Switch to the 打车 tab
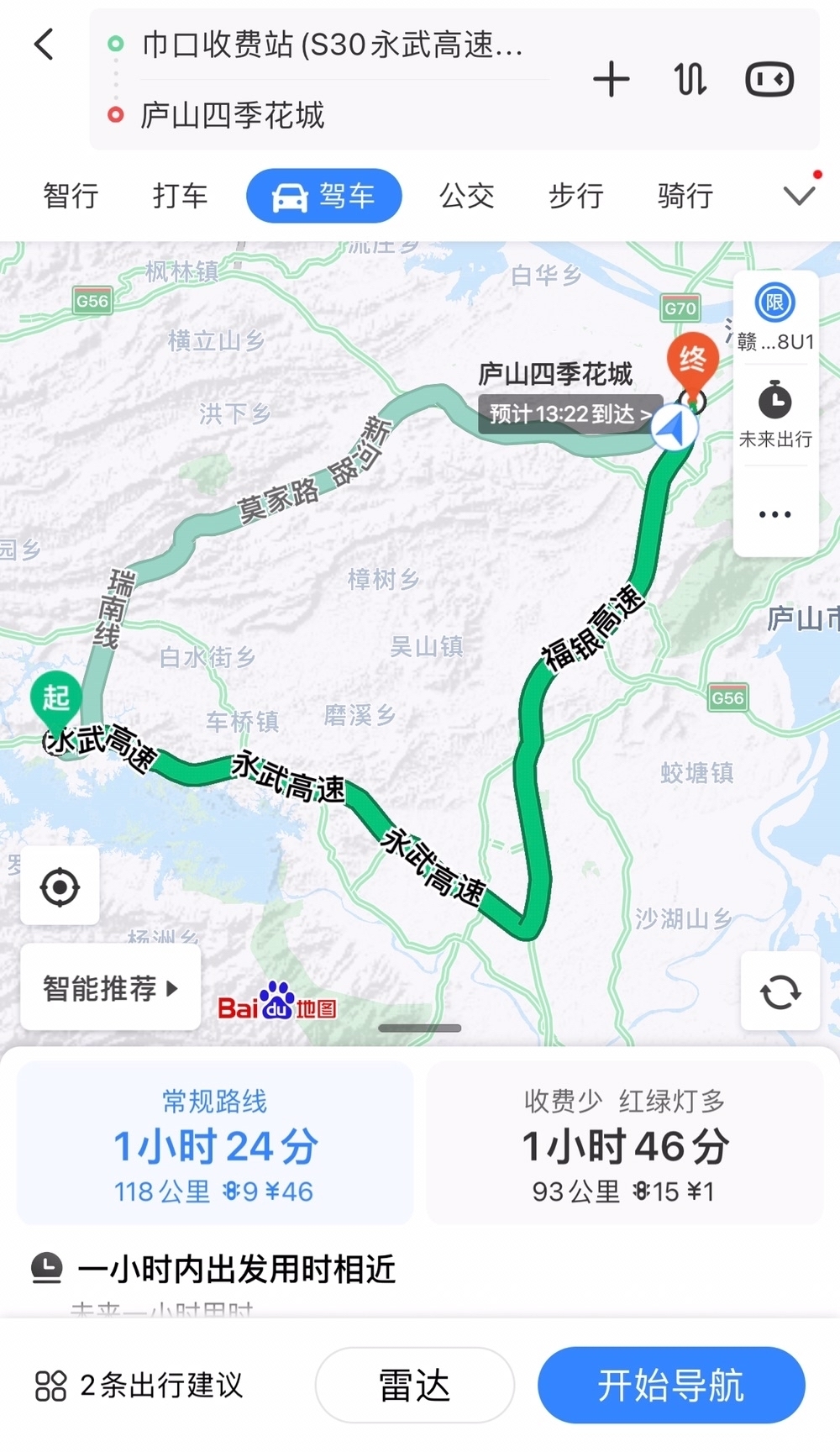Viewport: 840px width, 1452px height. click(180, 196)
